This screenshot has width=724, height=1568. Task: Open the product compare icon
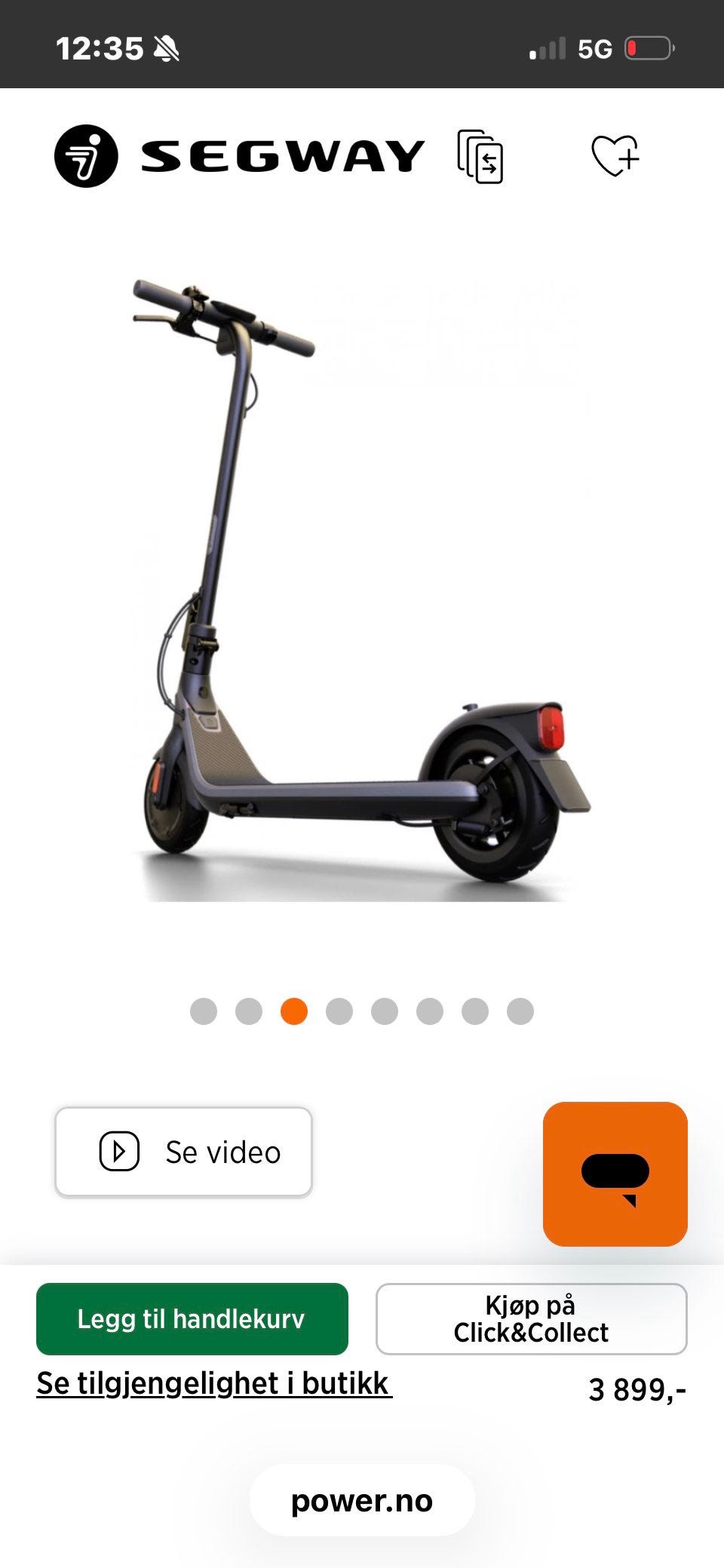[x=480, y=156]
